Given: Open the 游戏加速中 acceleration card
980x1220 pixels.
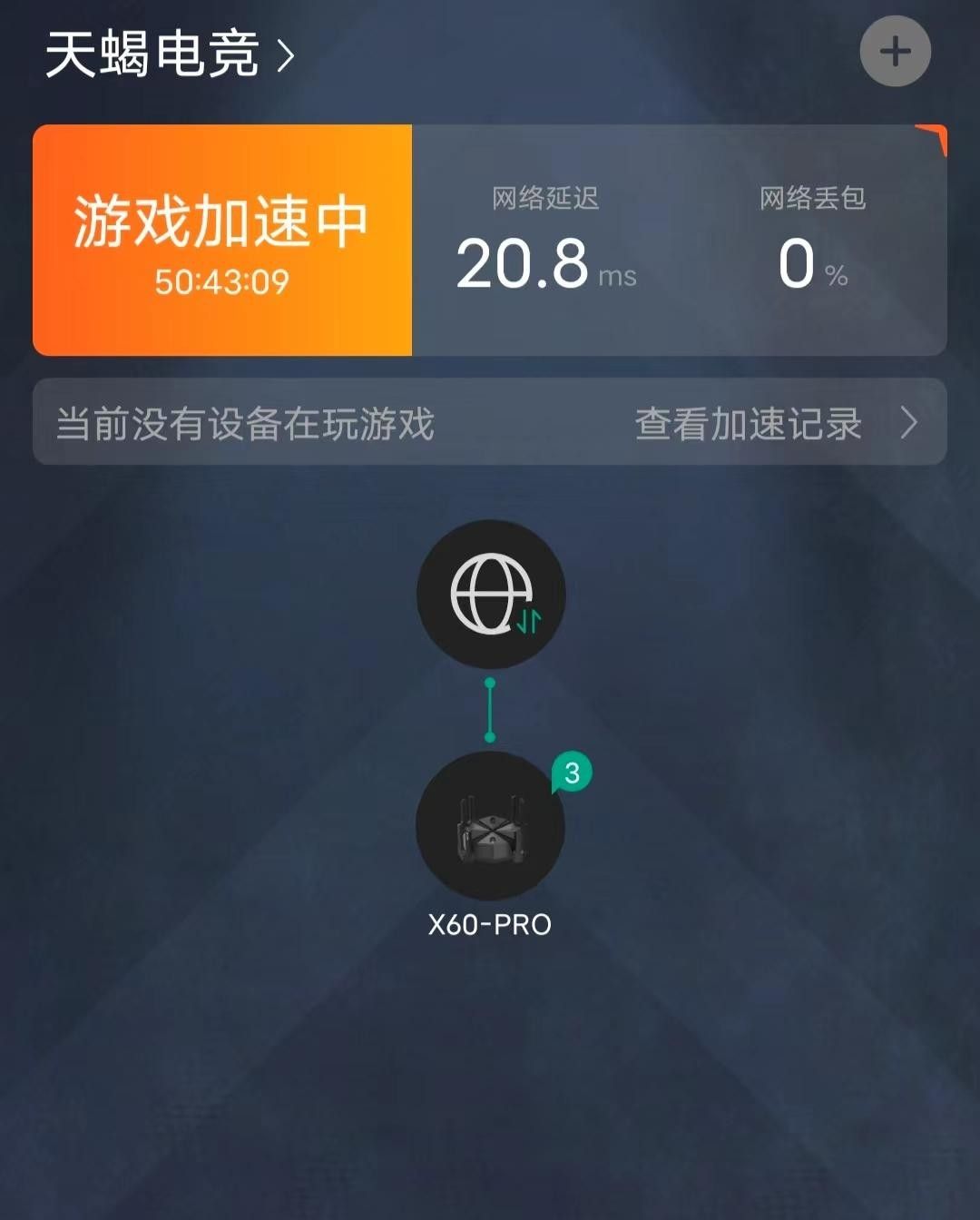Looking at the screenshot, I should 222,241.
